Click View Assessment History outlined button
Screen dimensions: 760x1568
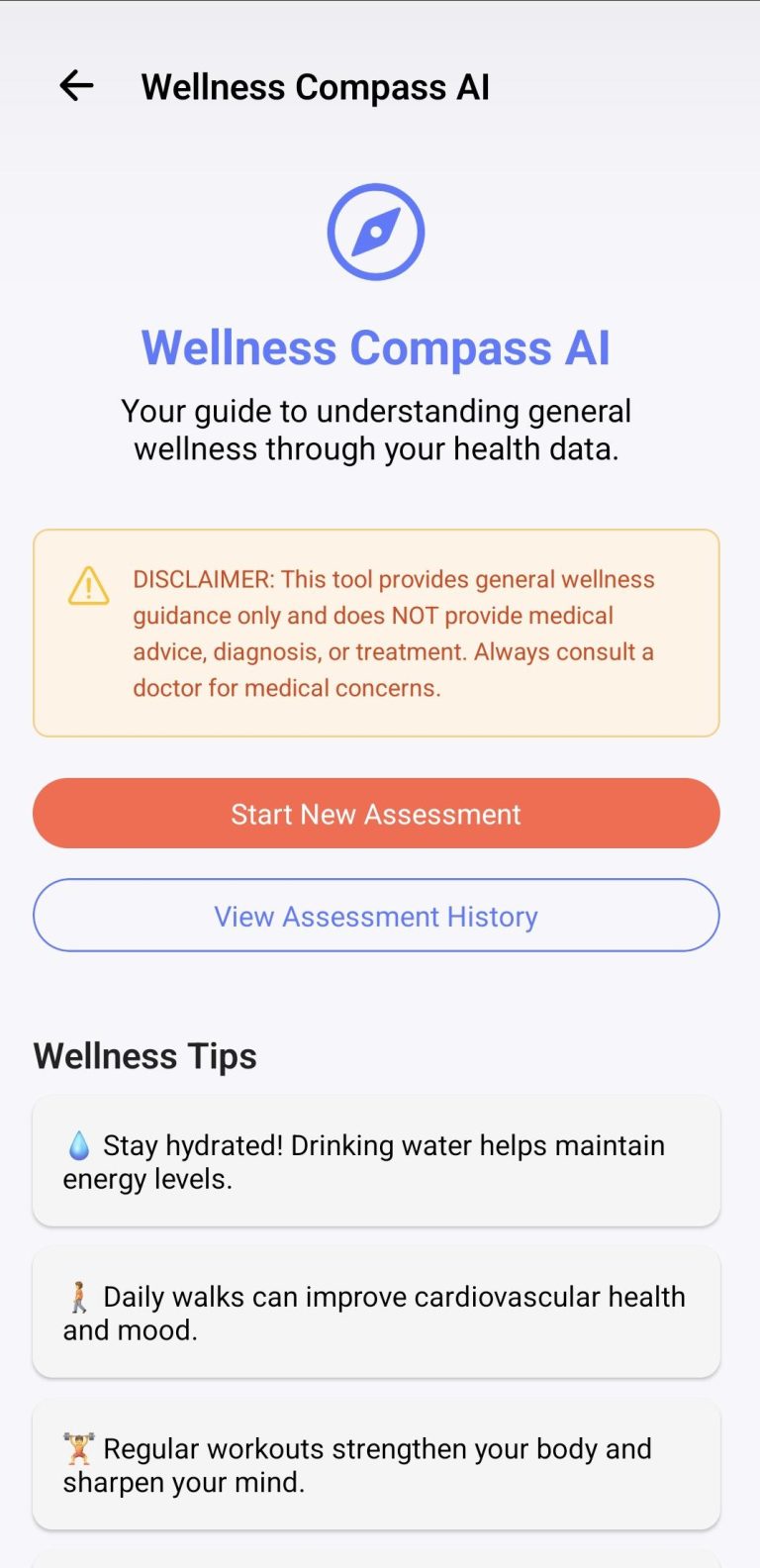point(376,916)
